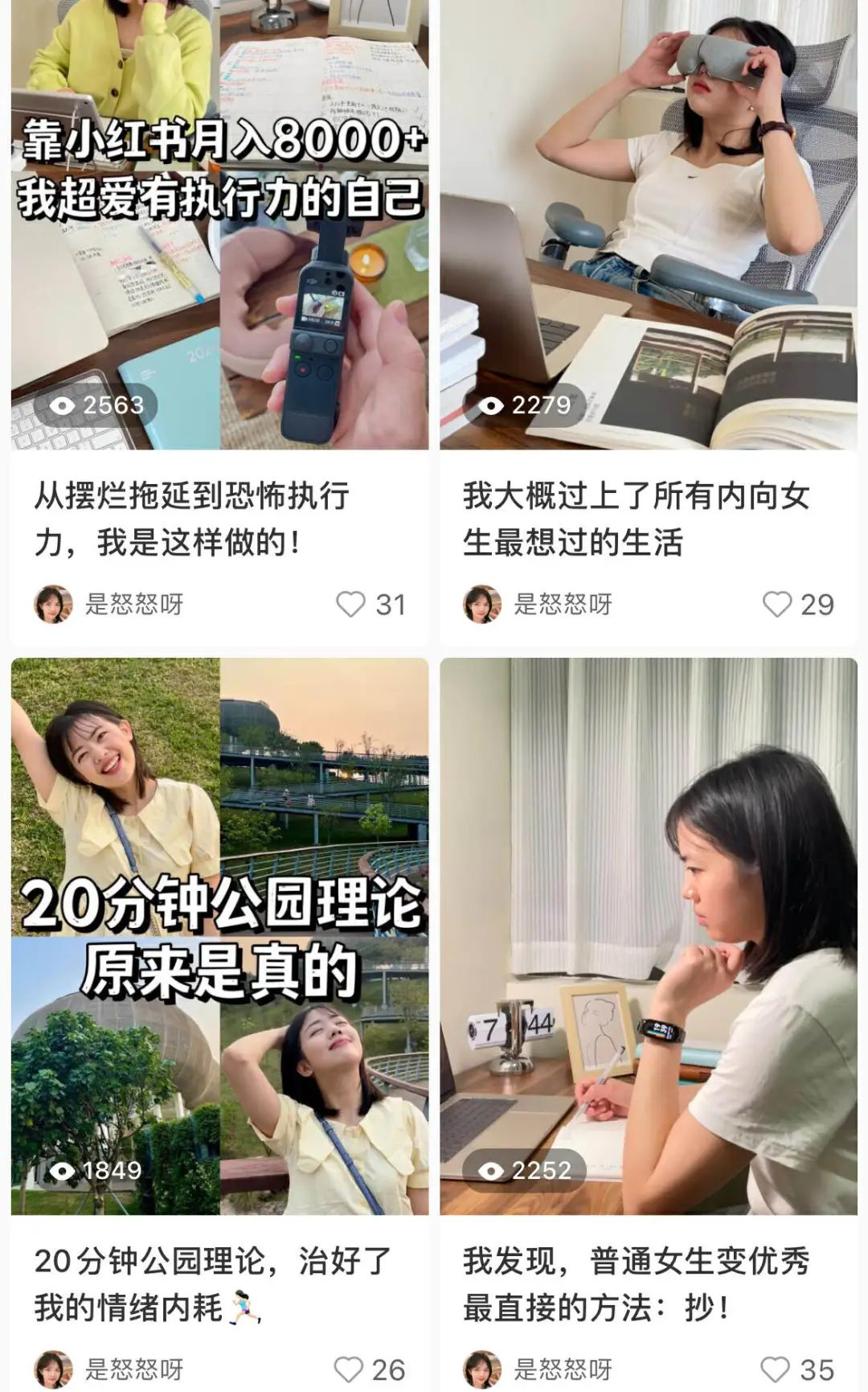Image resolution: width=868 pixels, height=1392 pixels.
Task: Open the post 我大概过上了所有内向女生最想过的生活
Action: pos(635,518)
